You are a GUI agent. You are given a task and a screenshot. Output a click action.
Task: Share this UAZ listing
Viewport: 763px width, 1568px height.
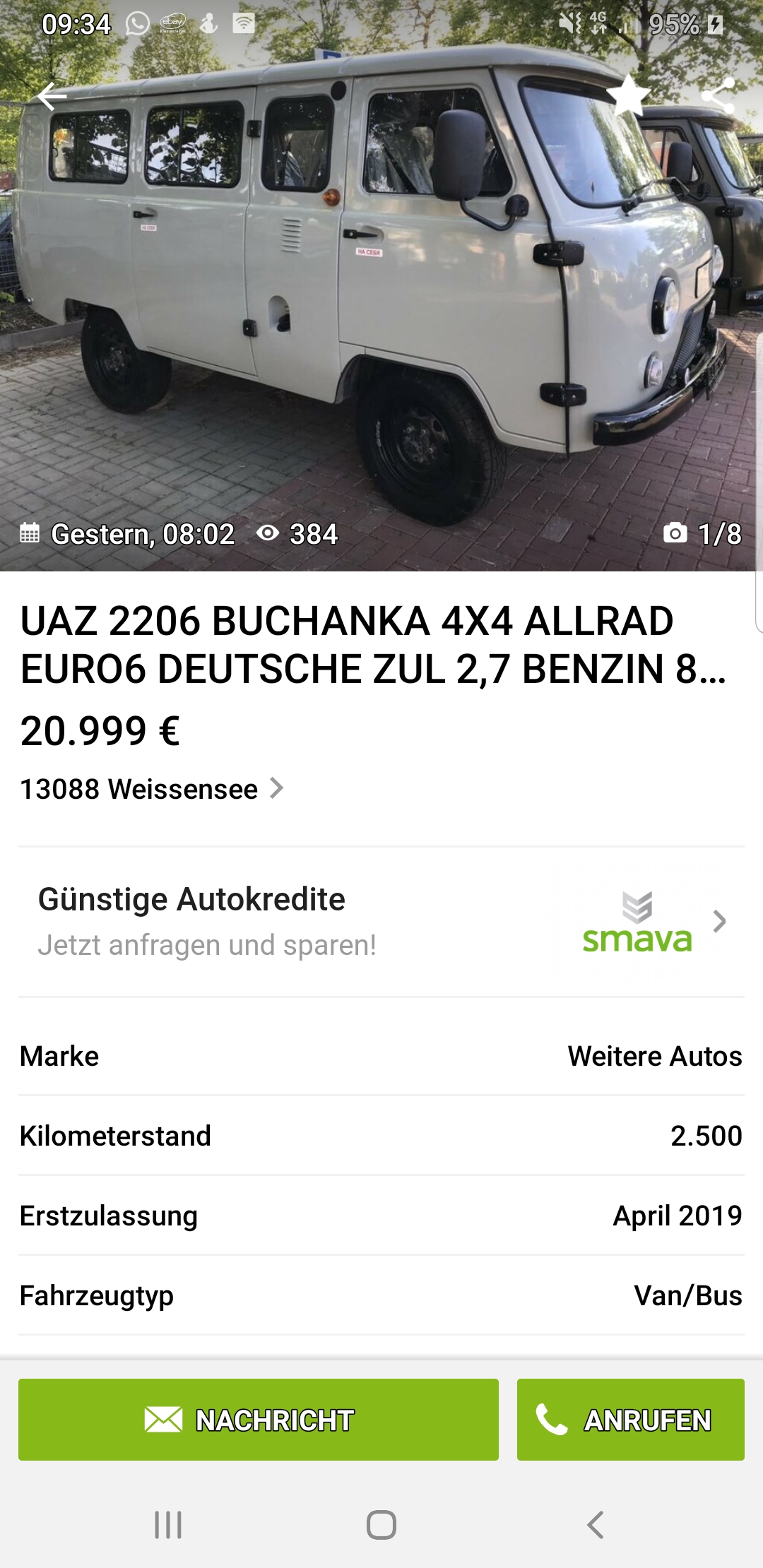coord(717,96)
